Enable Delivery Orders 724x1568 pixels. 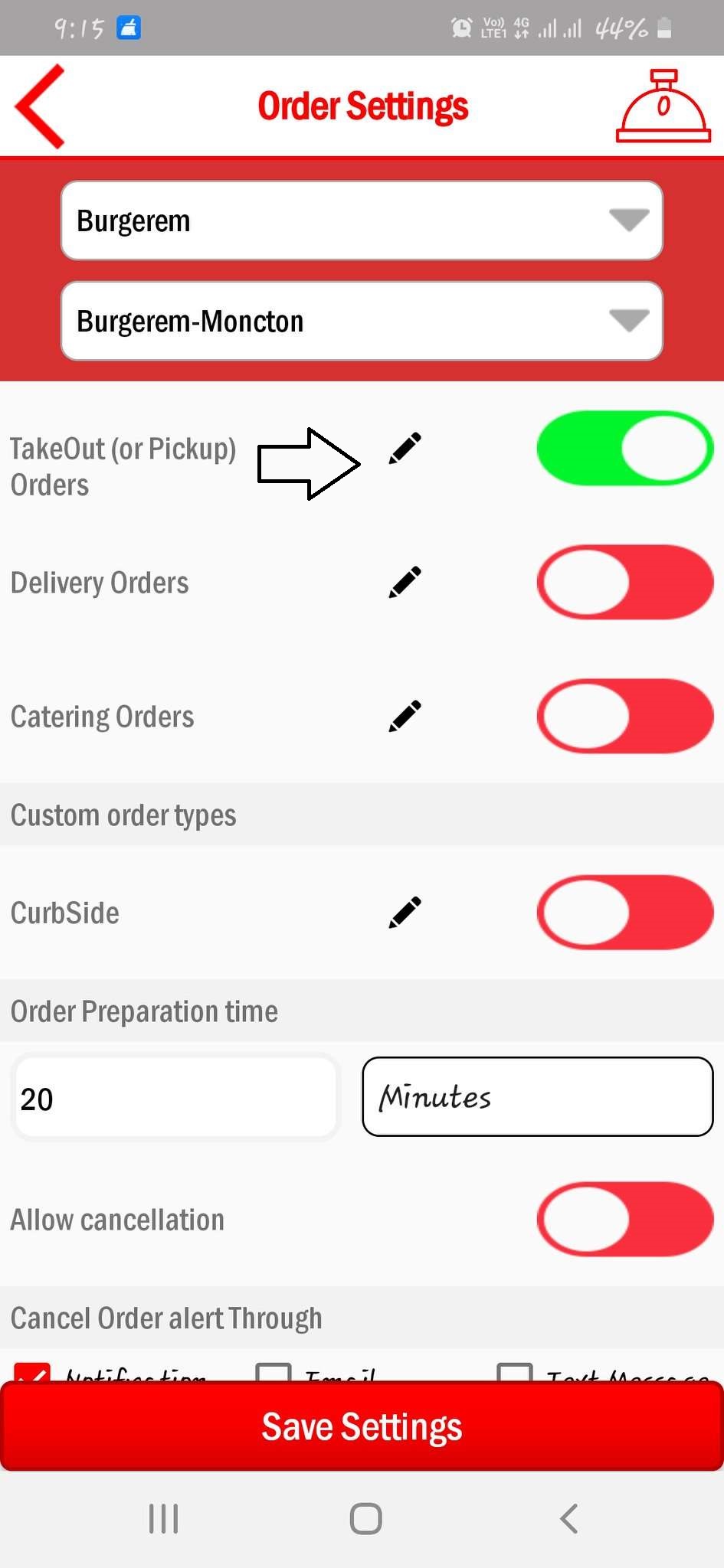pos(624,583)
